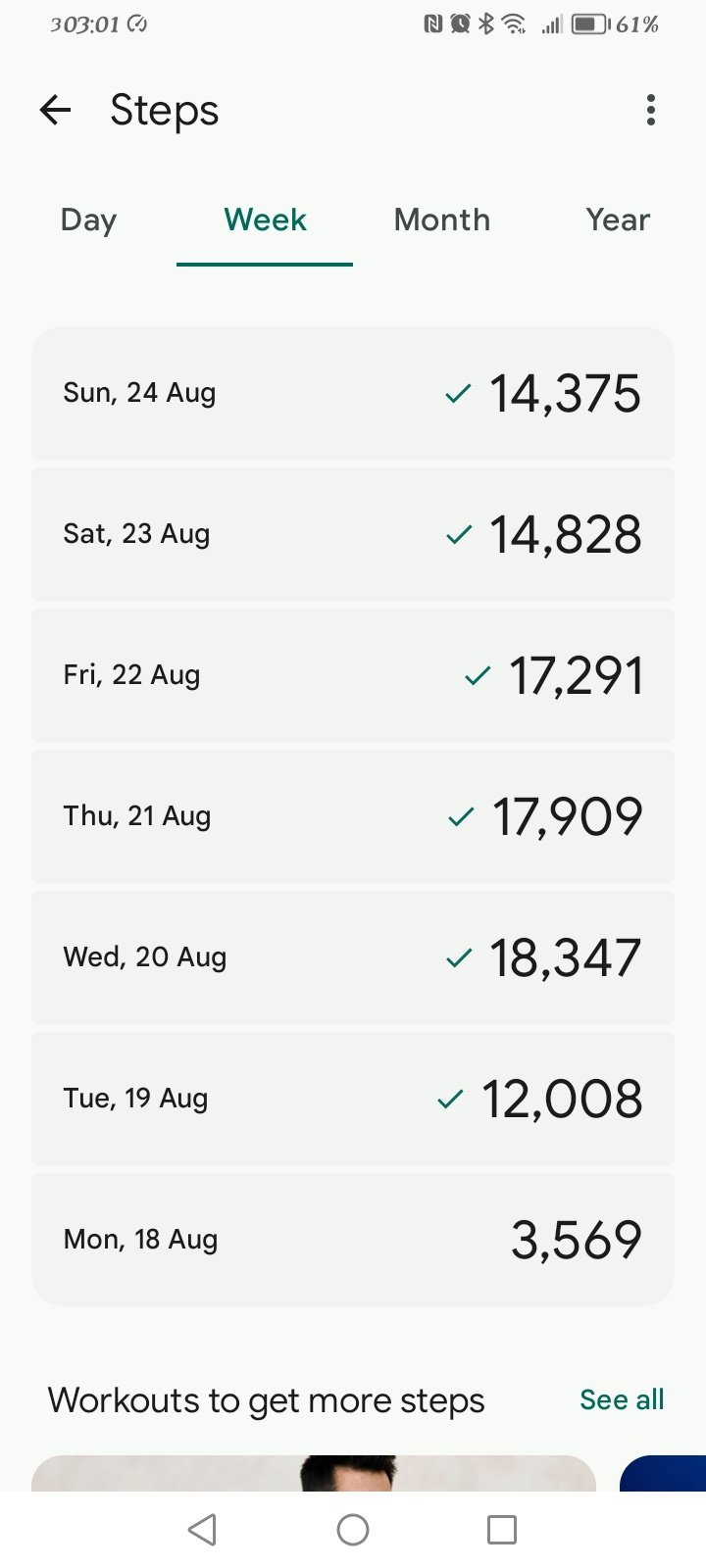
Task: Open the three-dot overflow menu
Action: (650, 110)
